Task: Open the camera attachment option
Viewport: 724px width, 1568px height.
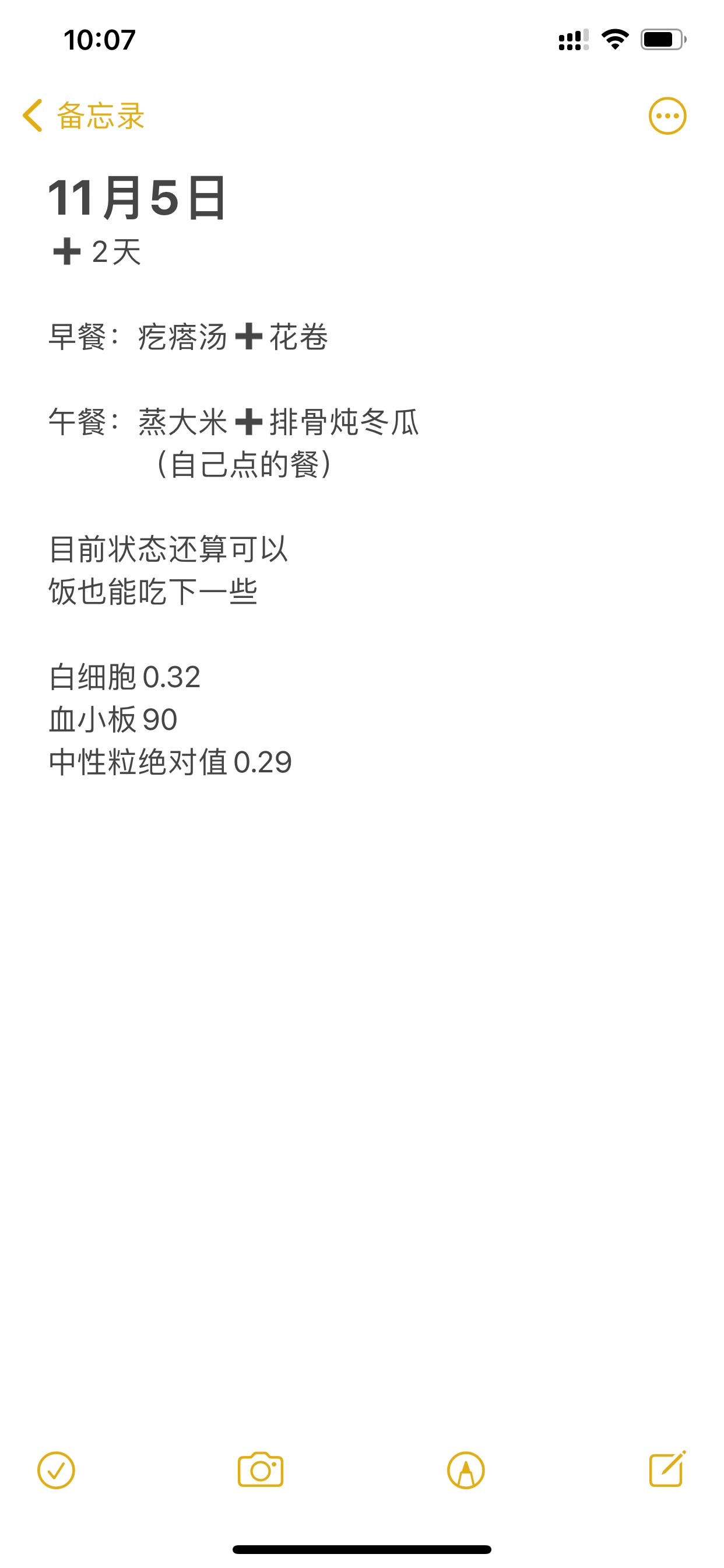Action: click(261, 1470)
